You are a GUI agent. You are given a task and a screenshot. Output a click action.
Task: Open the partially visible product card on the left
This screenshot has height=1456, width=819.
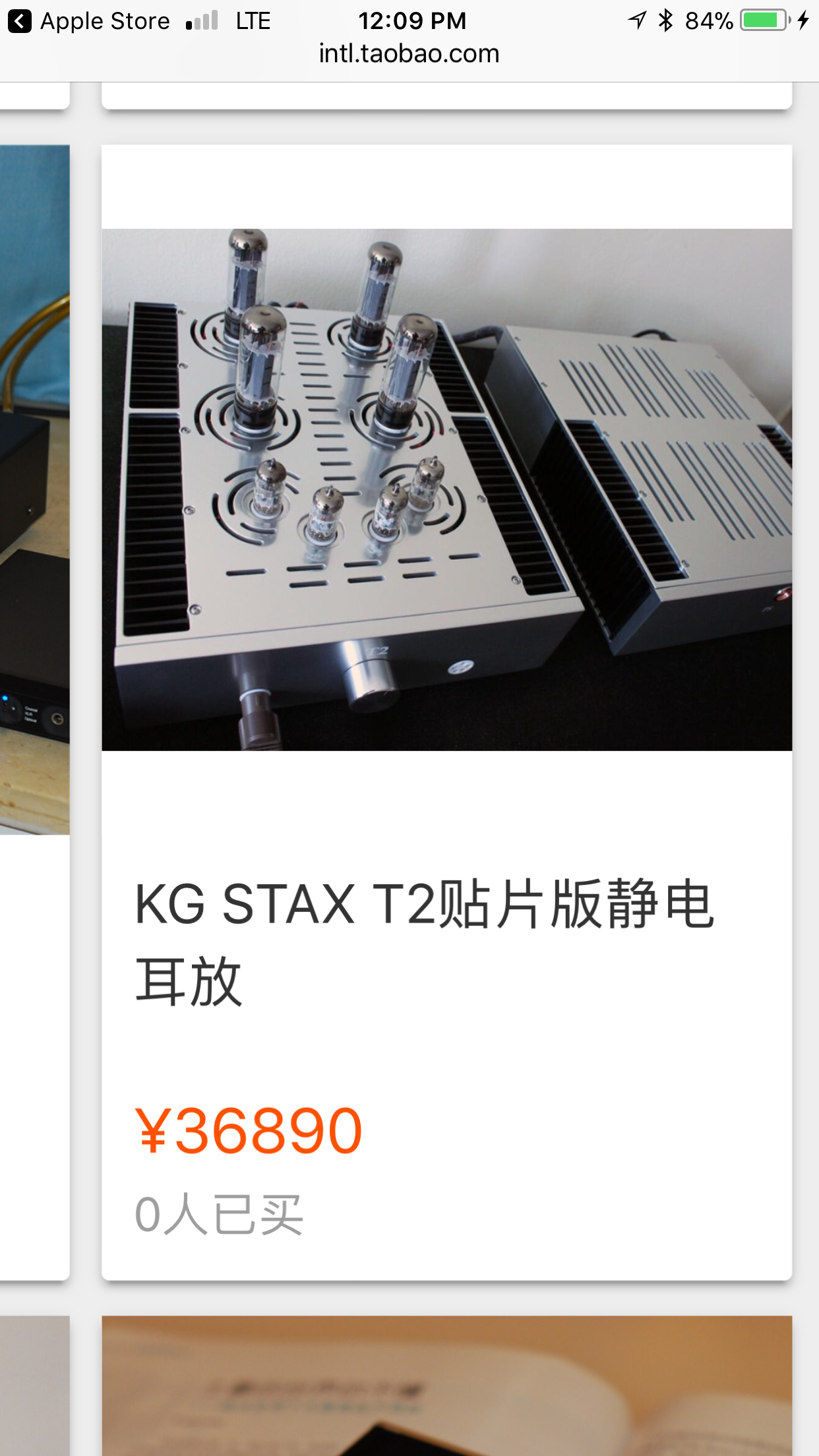click(34, 712)
